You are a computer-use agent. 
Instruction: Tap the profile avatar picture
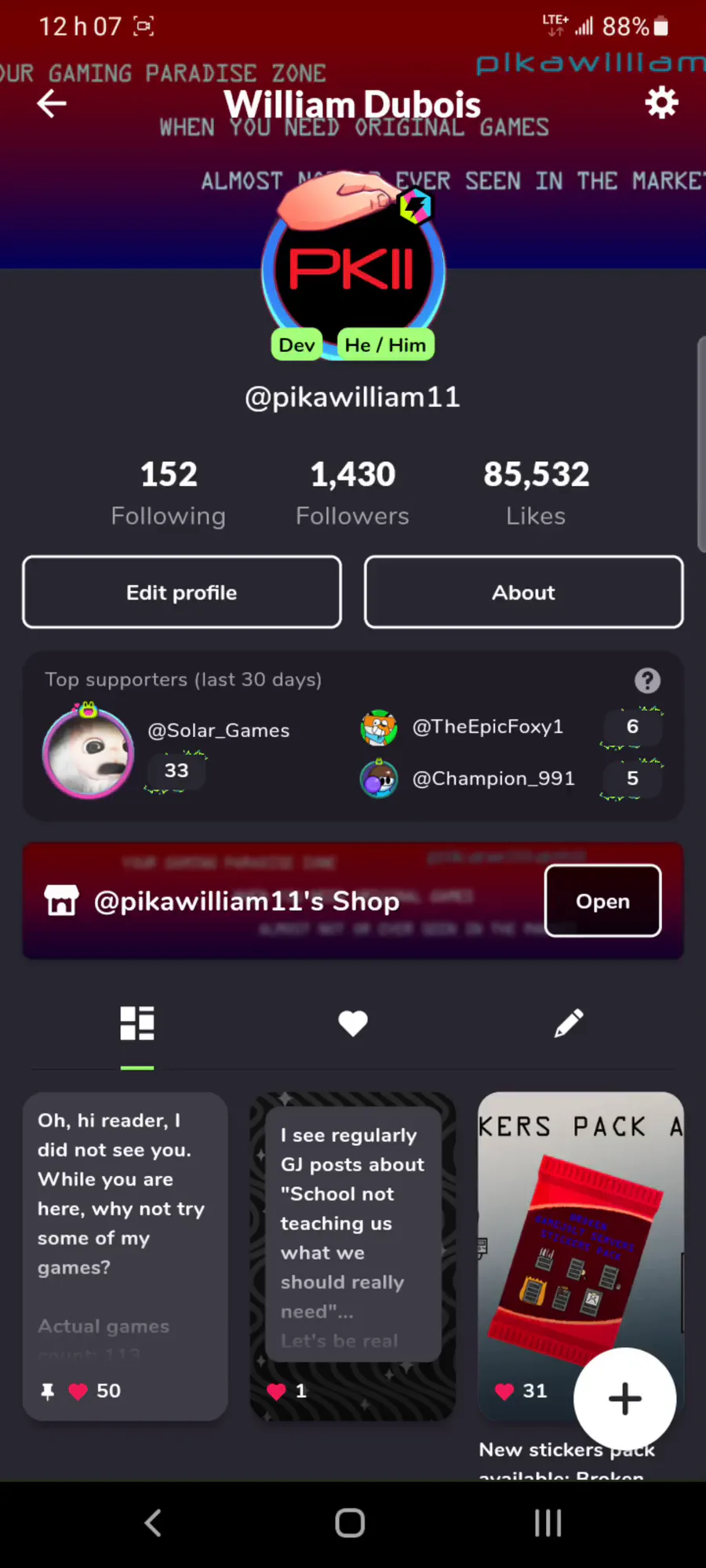click(353, 270)
